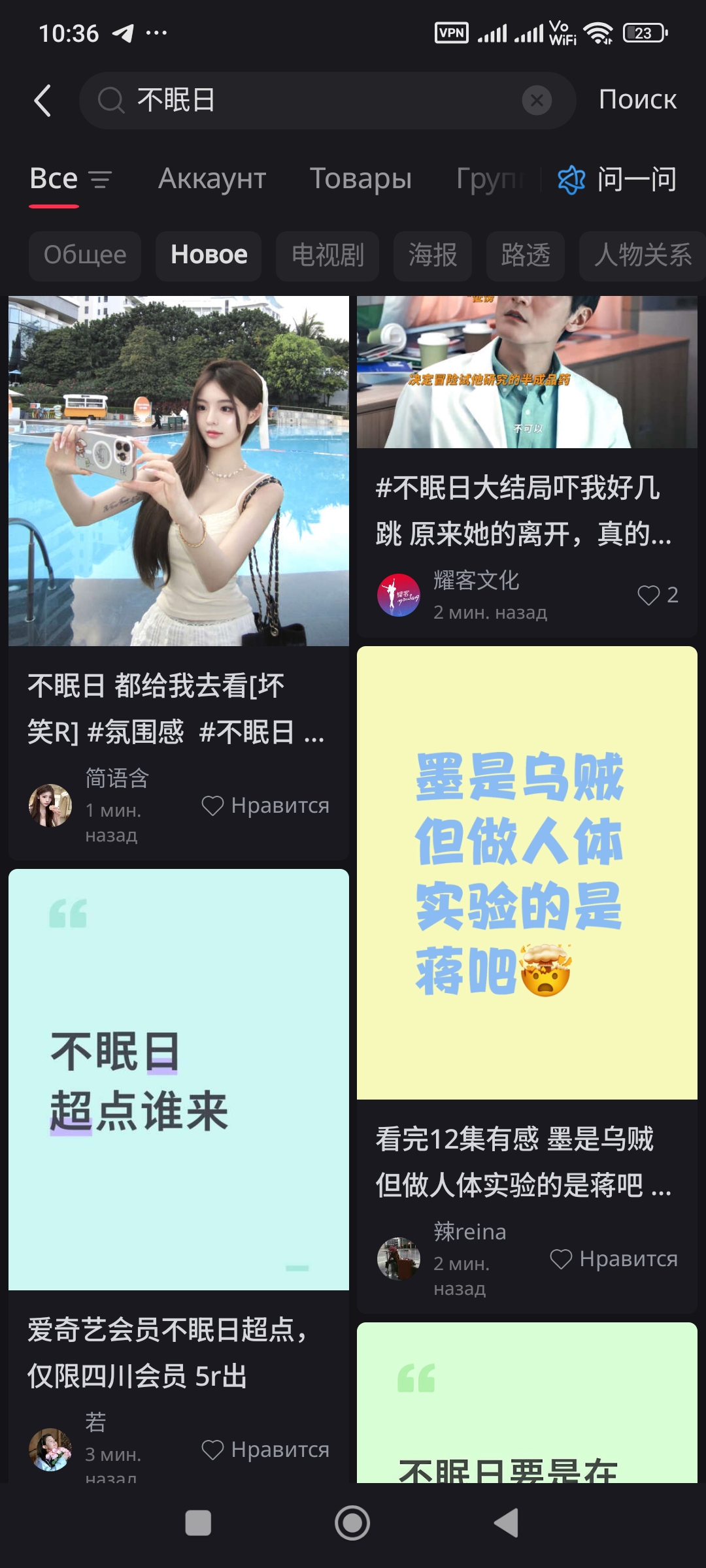
Task: Open the poolside selfie post by 简语含
Action: (x=178, y=471)
